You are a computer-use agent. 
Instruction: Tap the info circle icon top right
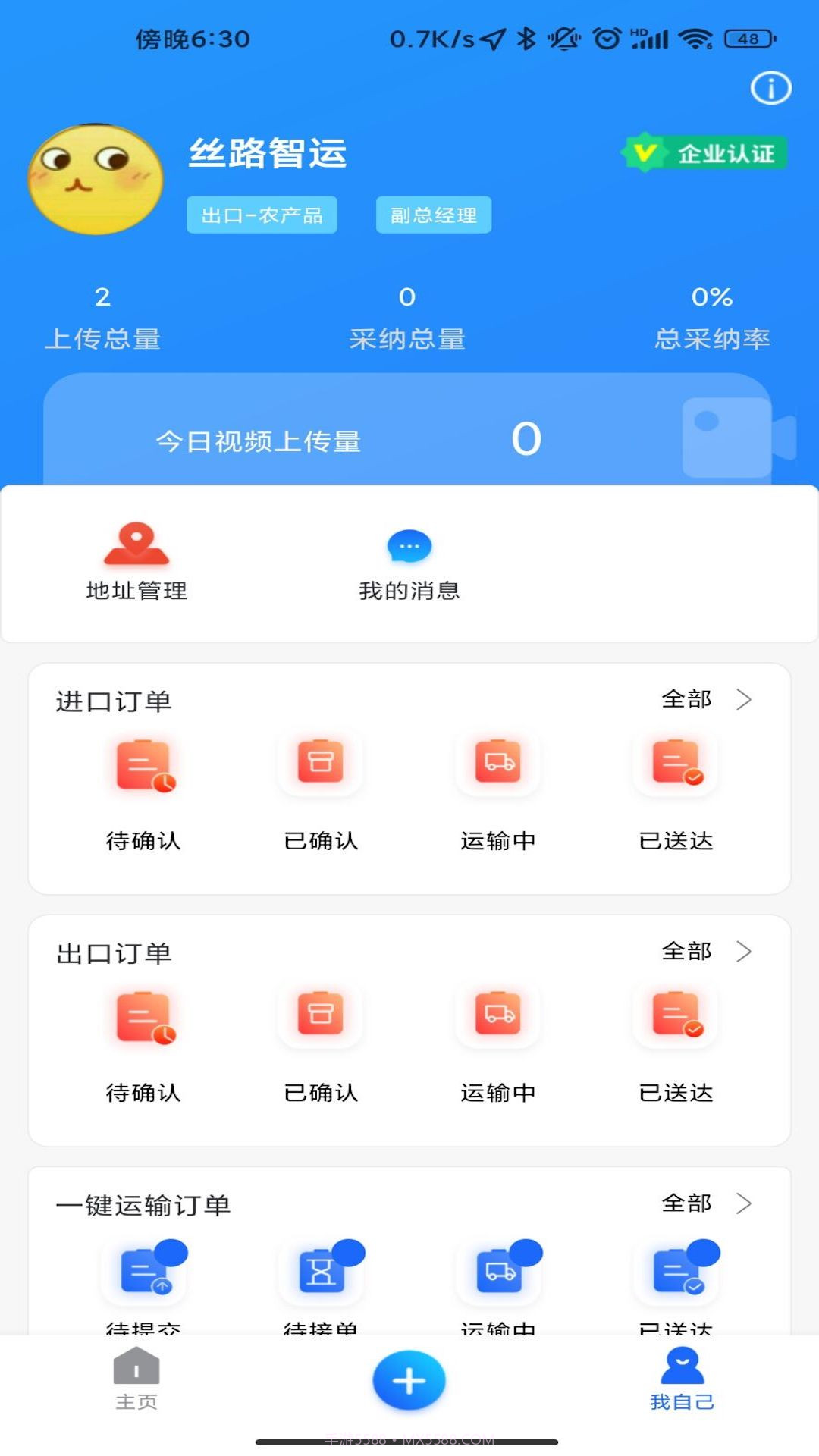coord(770,88)
